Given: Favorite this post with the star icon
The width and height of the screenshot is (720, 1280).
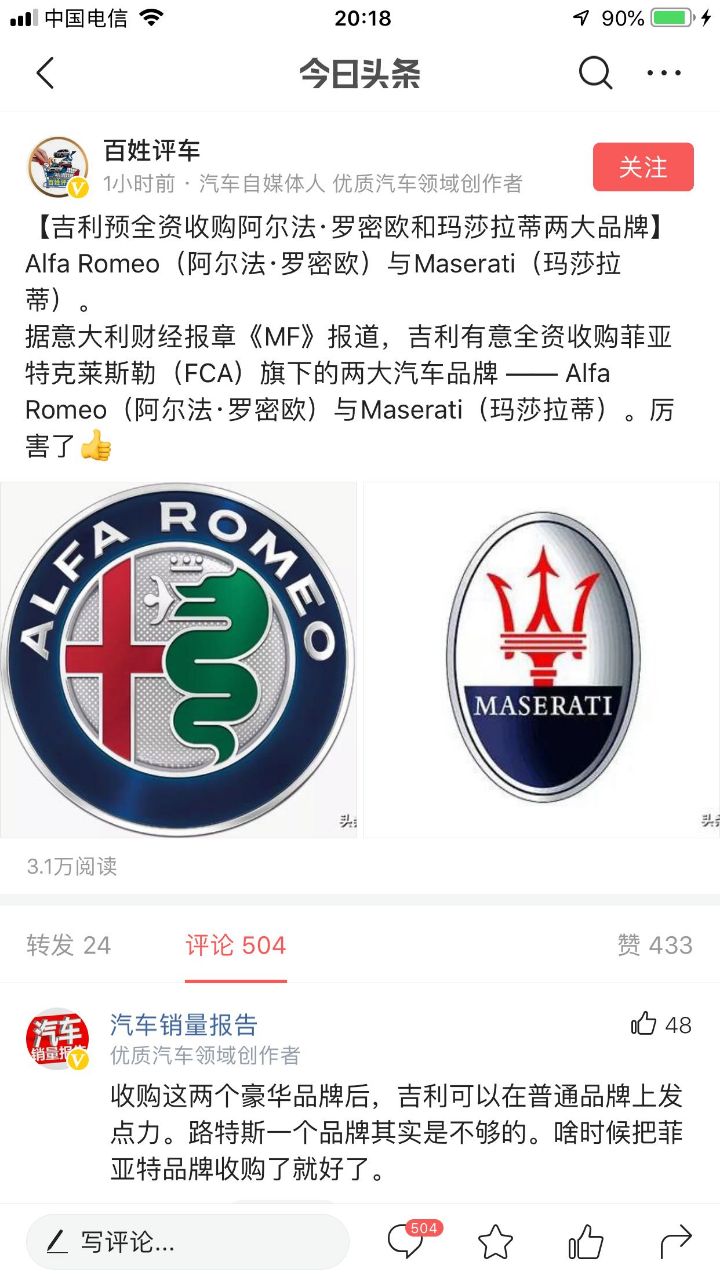Looking at the screenshot, I should tap(495, 1243).
